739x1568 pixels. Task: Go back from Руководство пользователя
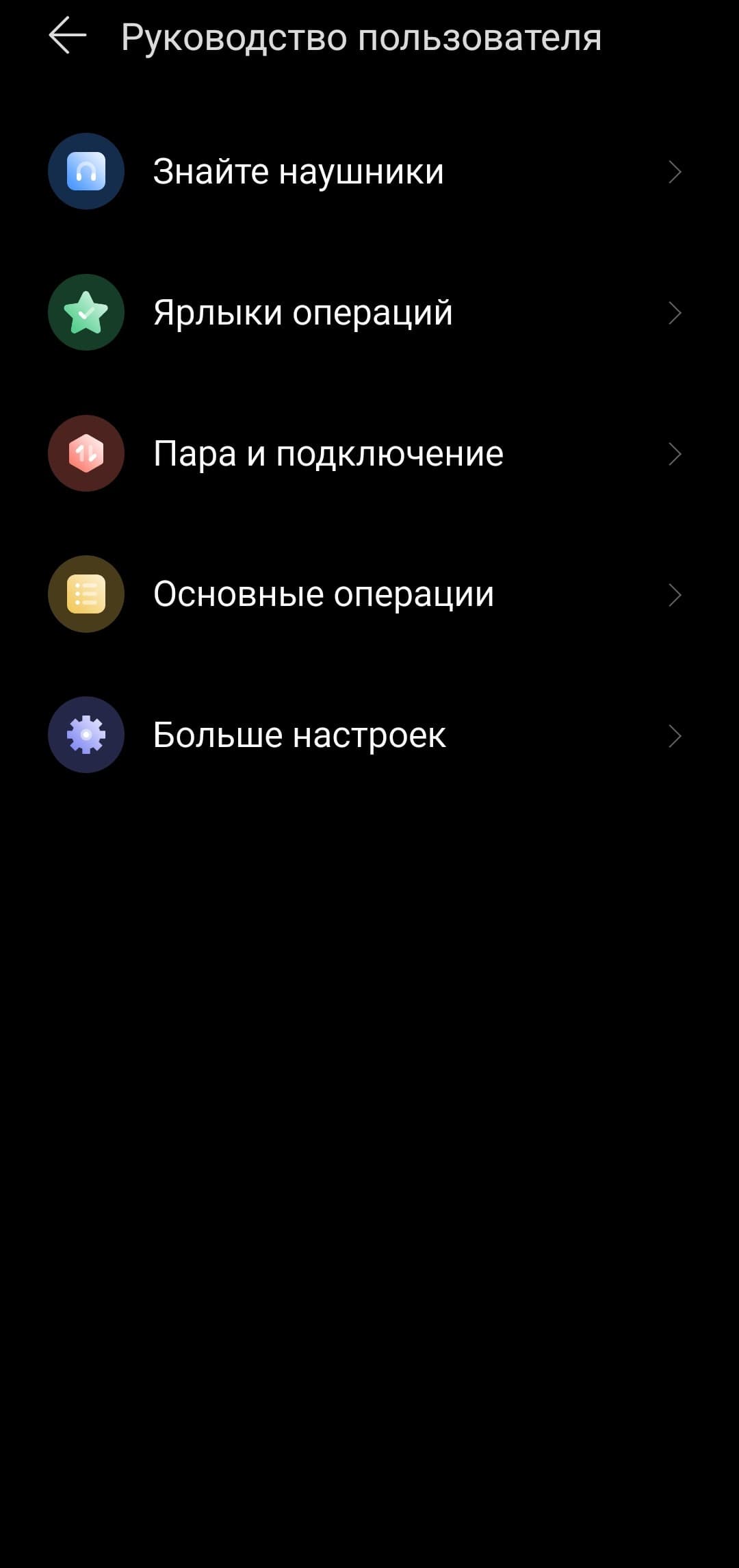pos(68,36)
